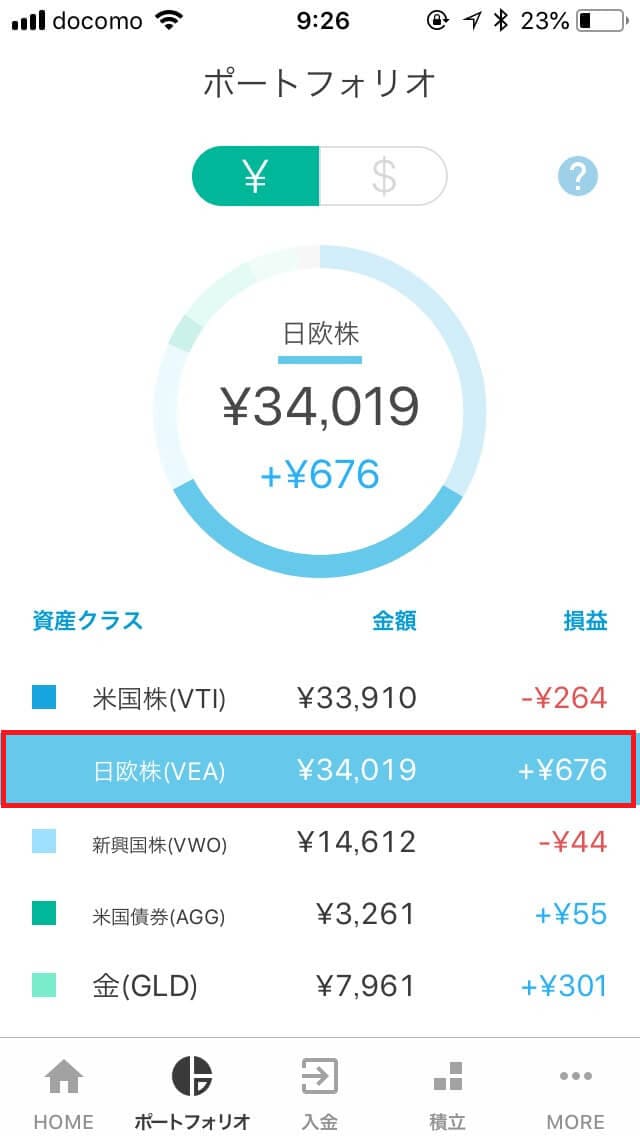Choose the 米国債券(AGG) asset row

click(320, 914)
